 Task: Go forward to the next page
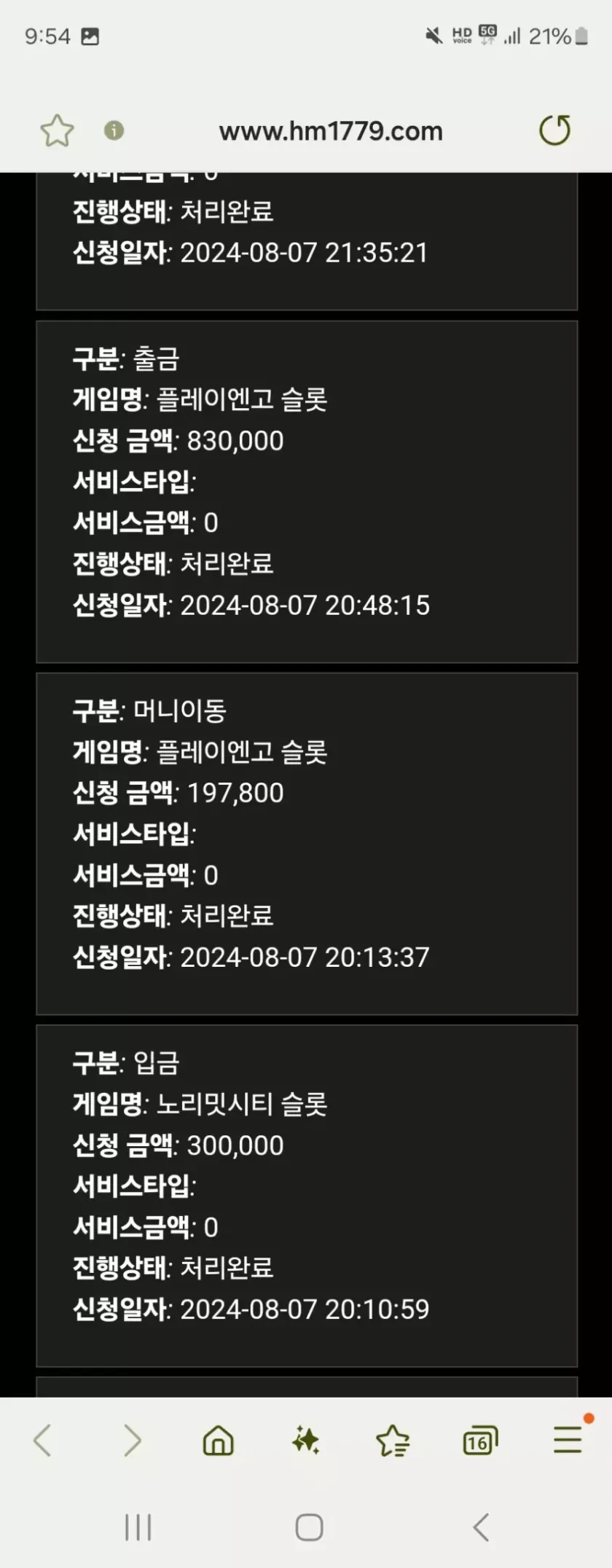(x=132, y=1440)
